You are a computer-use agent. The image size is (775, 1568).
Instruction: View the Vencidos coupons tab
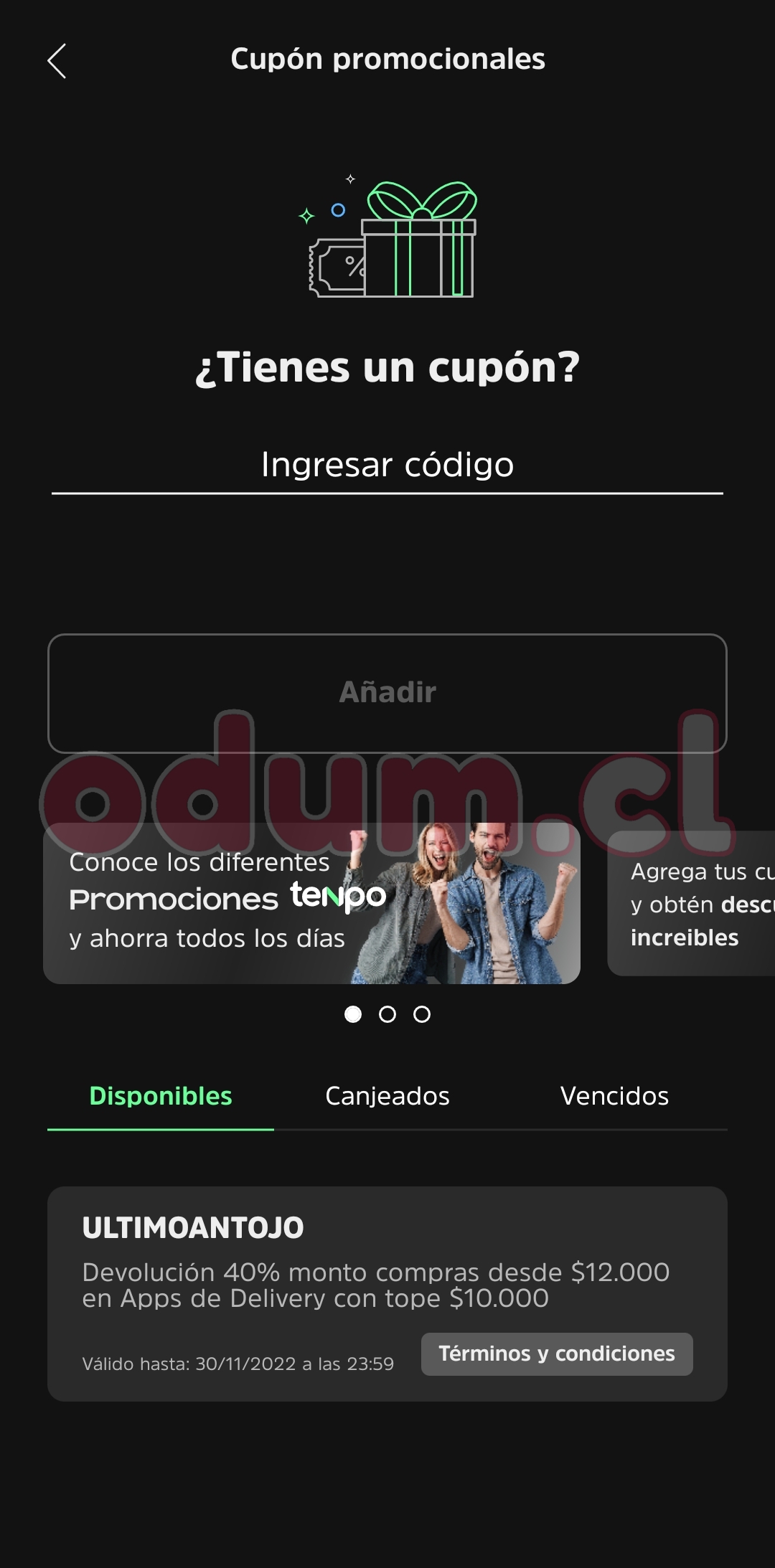614,1096
